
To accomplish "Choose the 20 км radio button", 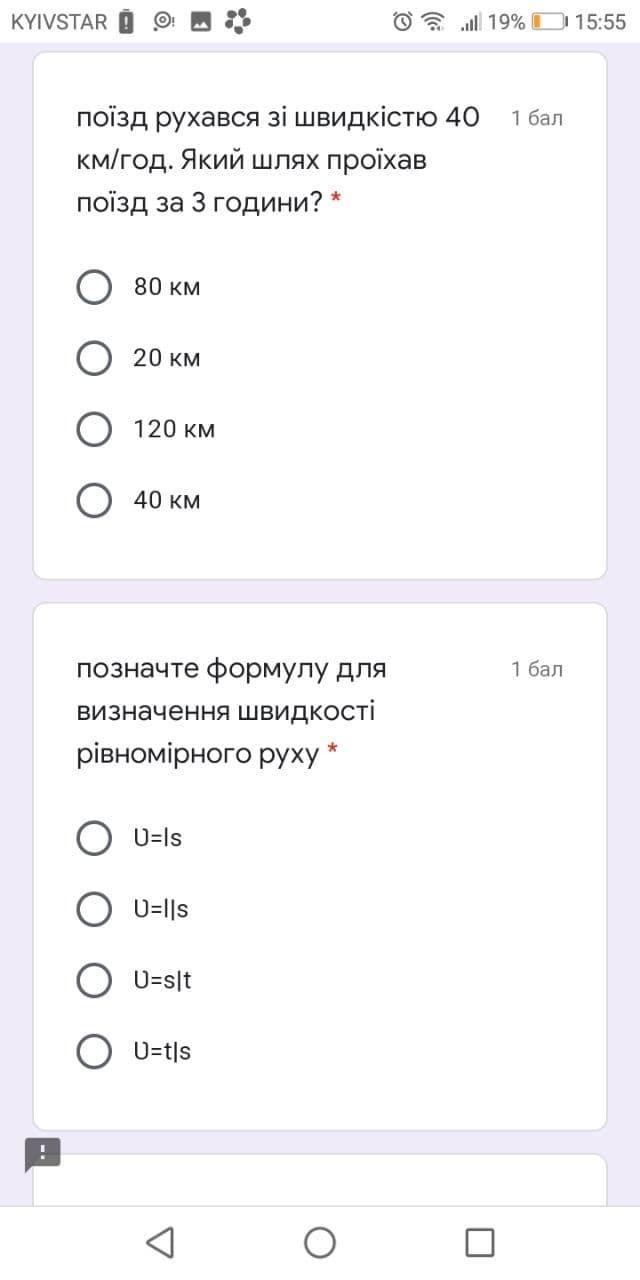I will pos(94,358).
